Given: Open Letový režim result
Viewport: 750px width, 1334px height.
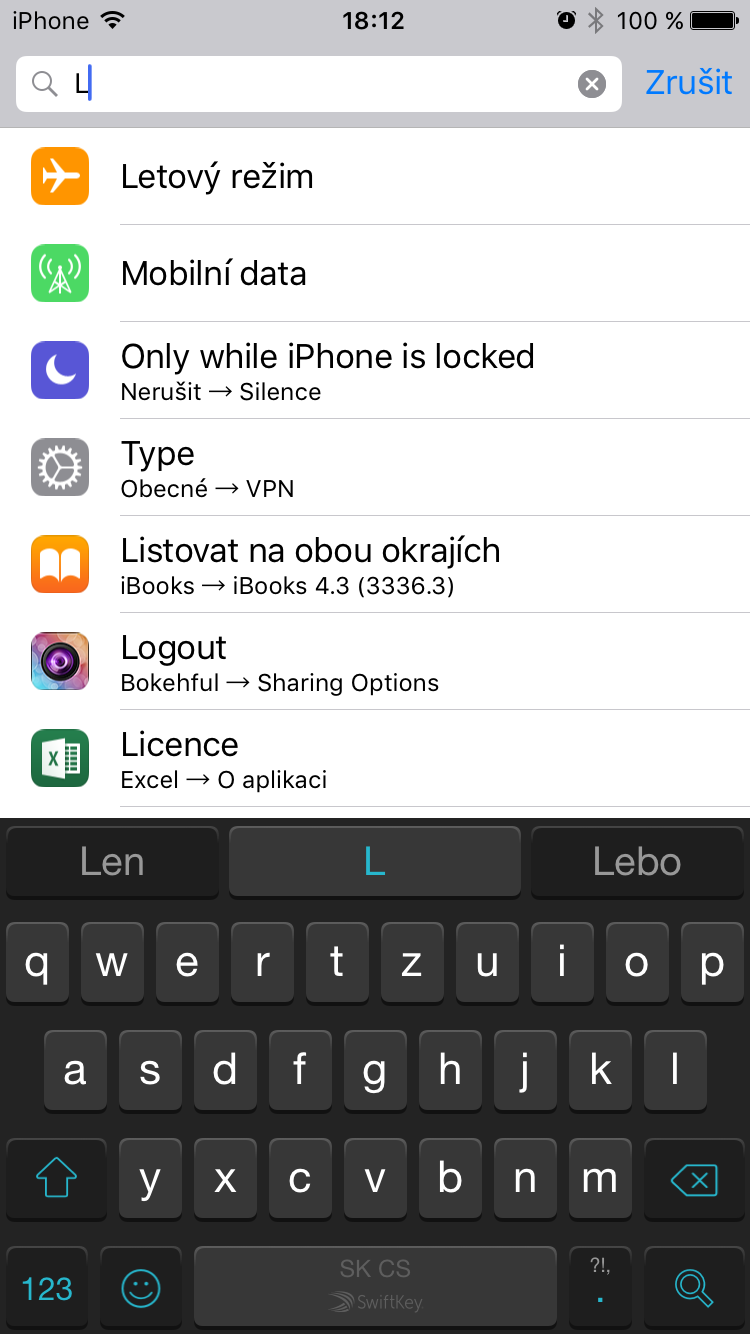Looking at the screenshot, I should click(375, 177).
